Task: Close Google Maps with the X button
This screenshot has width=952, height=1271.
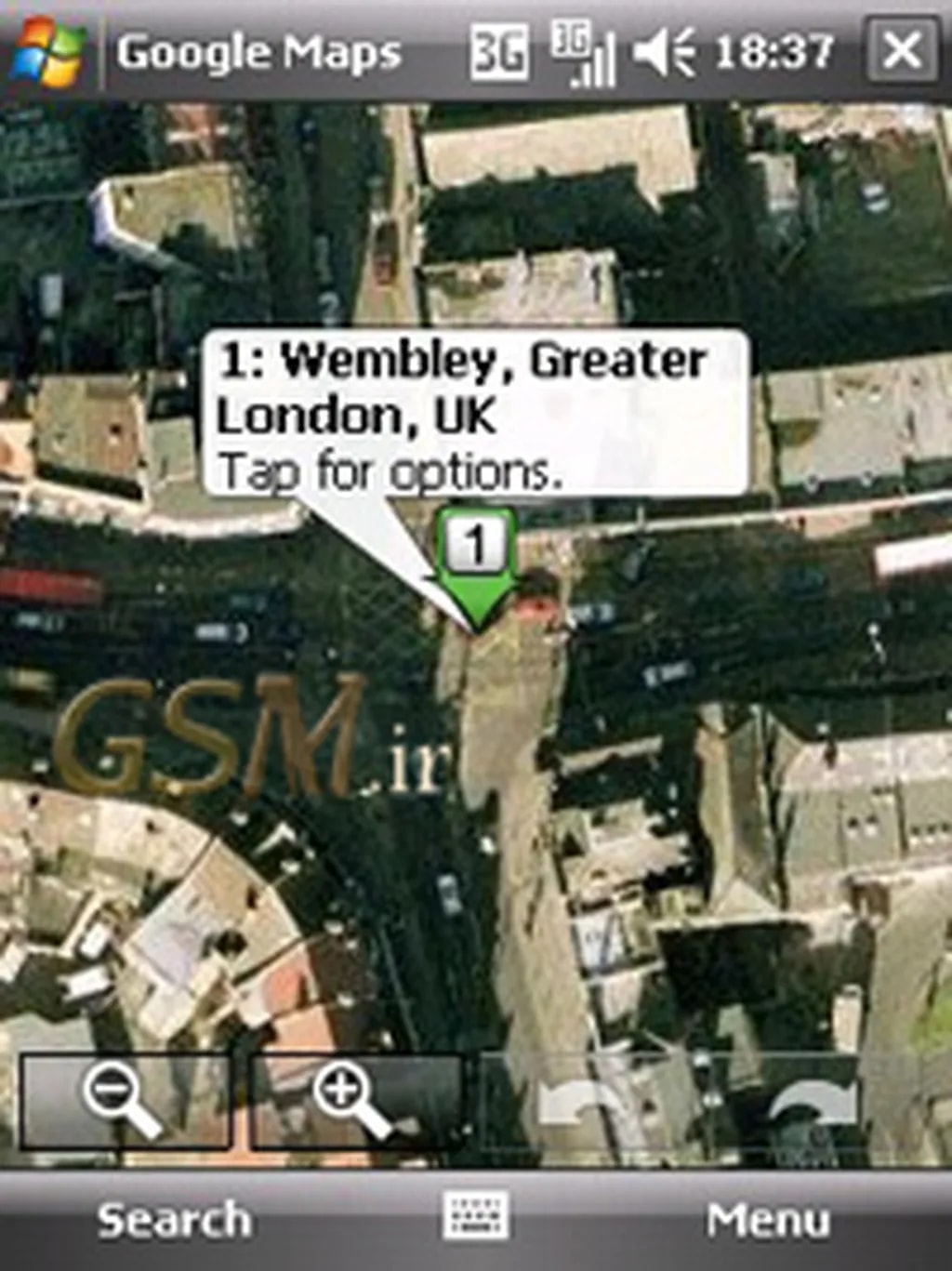Action: [x=901, y=50]
